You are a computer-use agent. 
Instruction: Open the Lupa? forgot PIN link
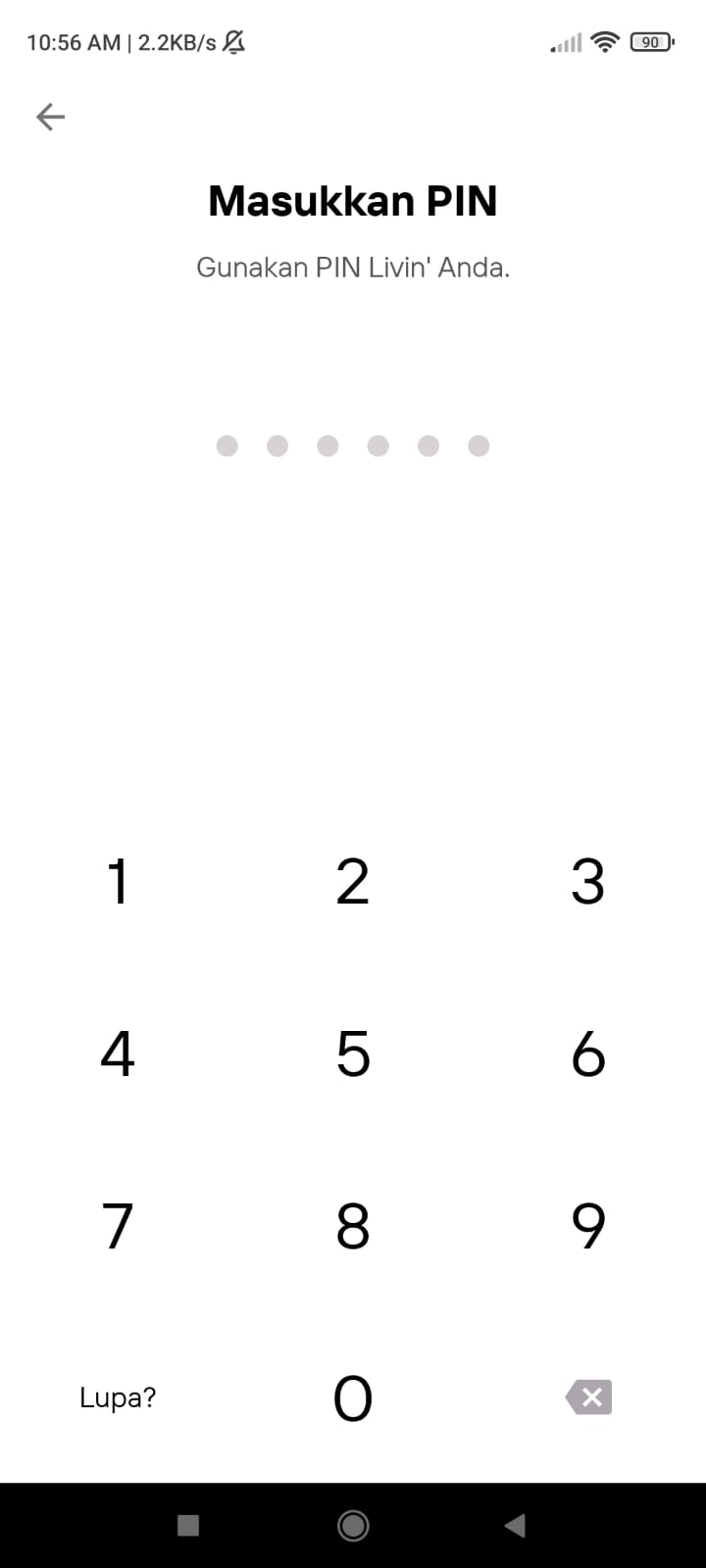(x=118, y=1397)
